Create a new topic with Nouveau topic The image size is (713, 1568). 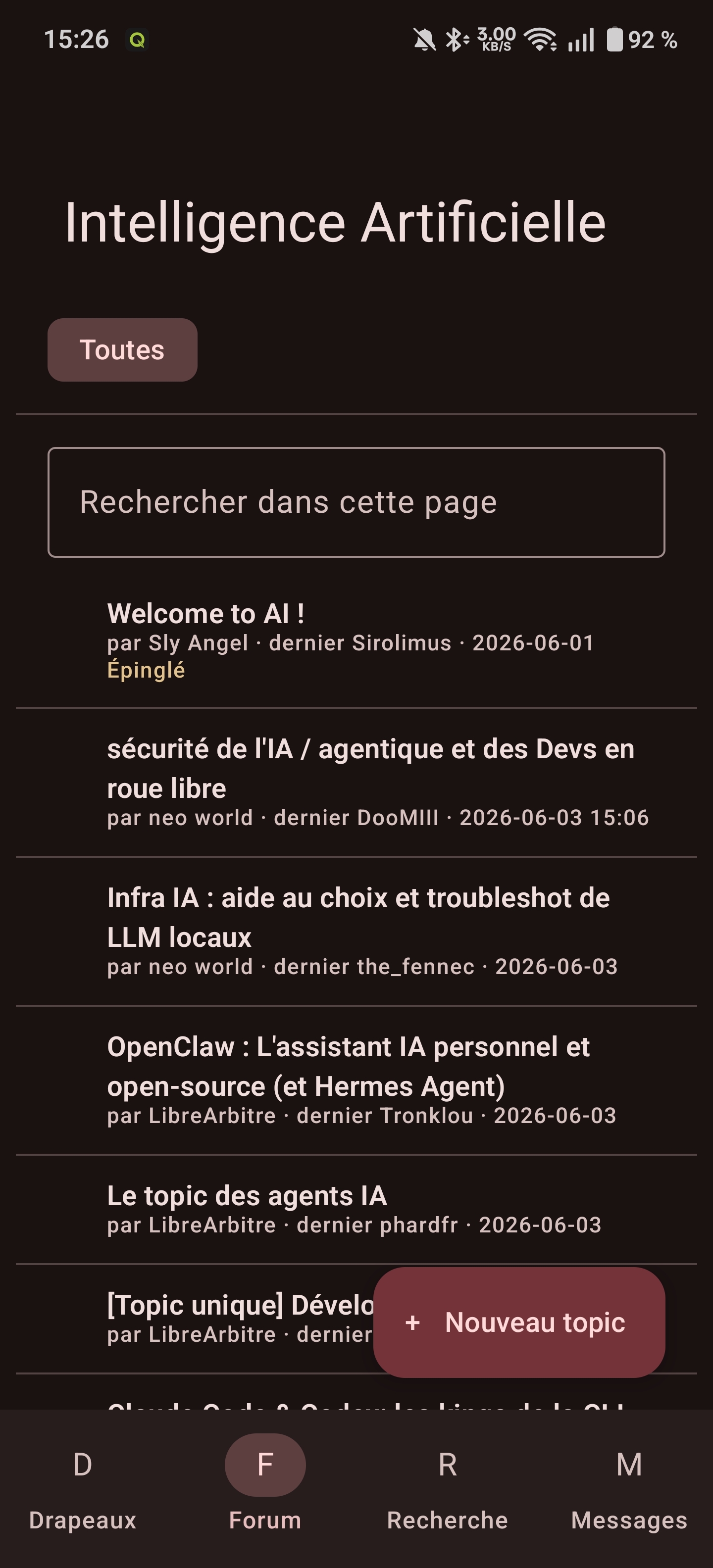(519, 1323)
